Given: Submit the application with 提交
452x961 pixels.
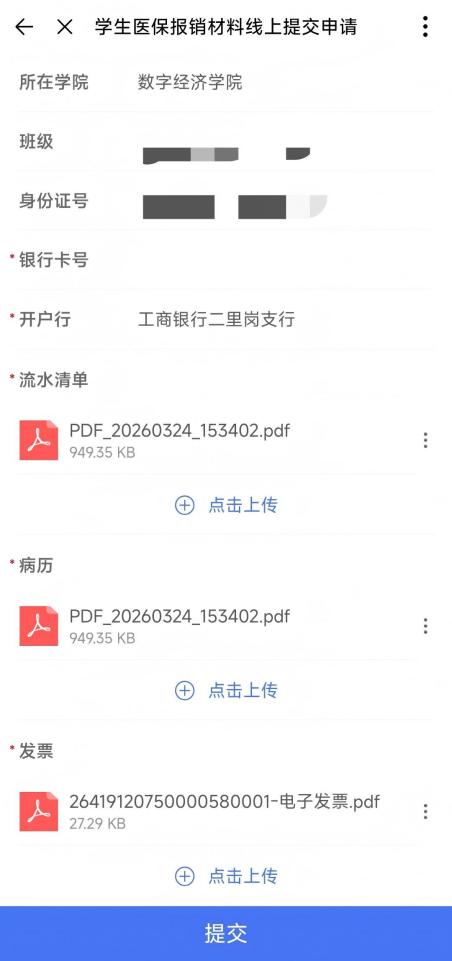Looking at the screenshot, I should pyautogui.click(x=226, y=933).
